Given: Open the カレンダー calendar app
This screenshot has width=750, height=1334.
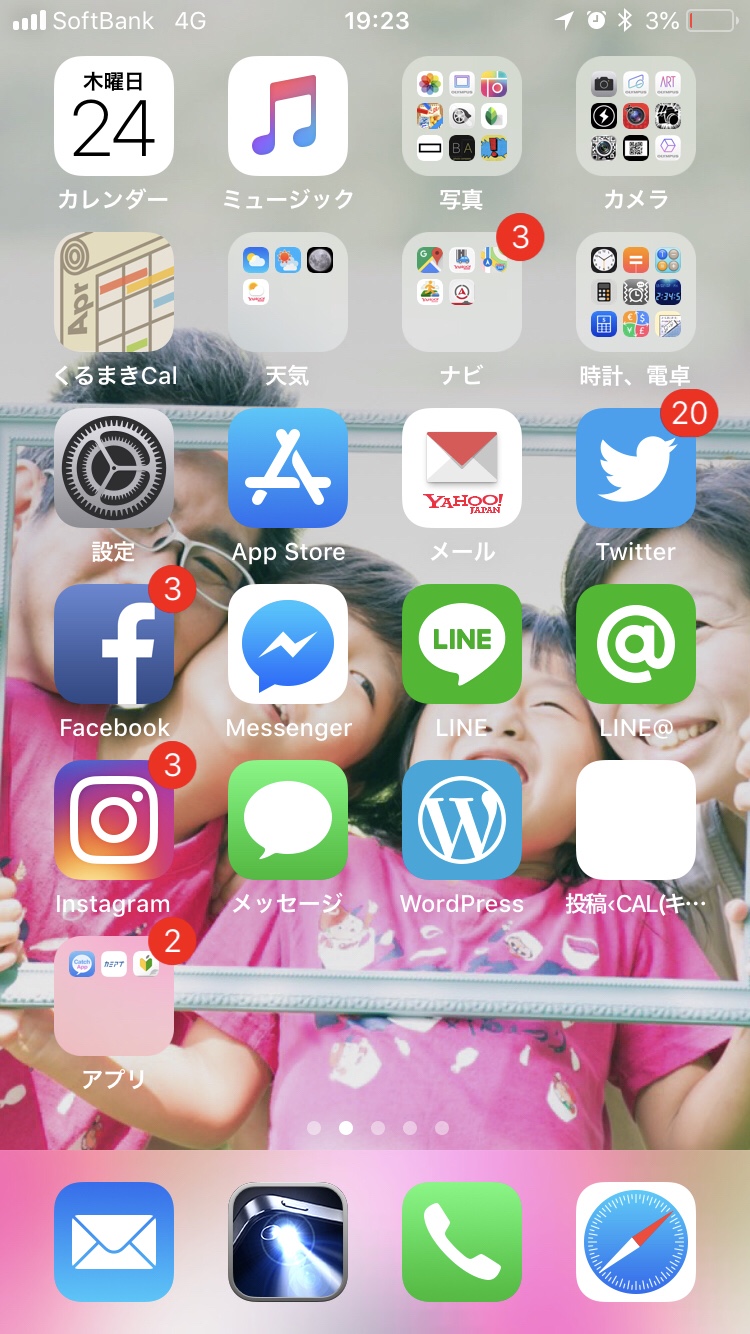Looking at the screenshot, I should pyautogui.click(x=114, y=116).
